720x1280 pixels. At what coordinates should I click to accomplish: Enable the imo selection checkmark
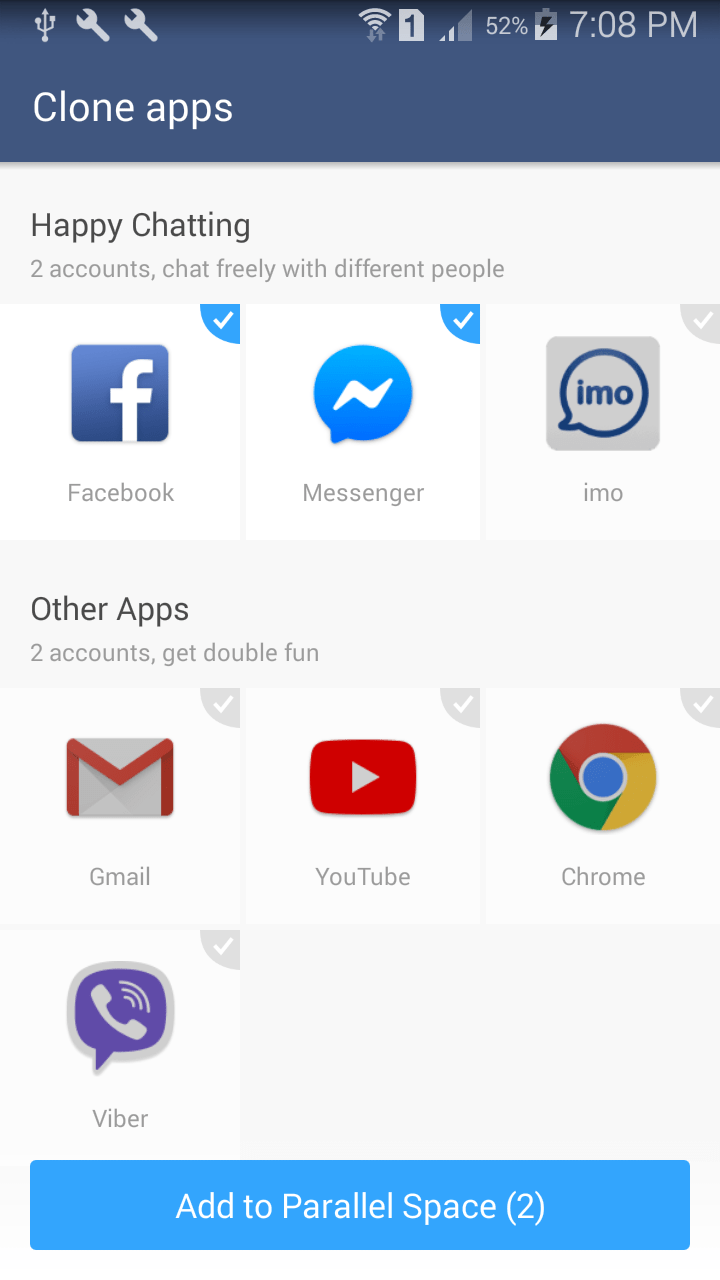(x=702, y=322)
